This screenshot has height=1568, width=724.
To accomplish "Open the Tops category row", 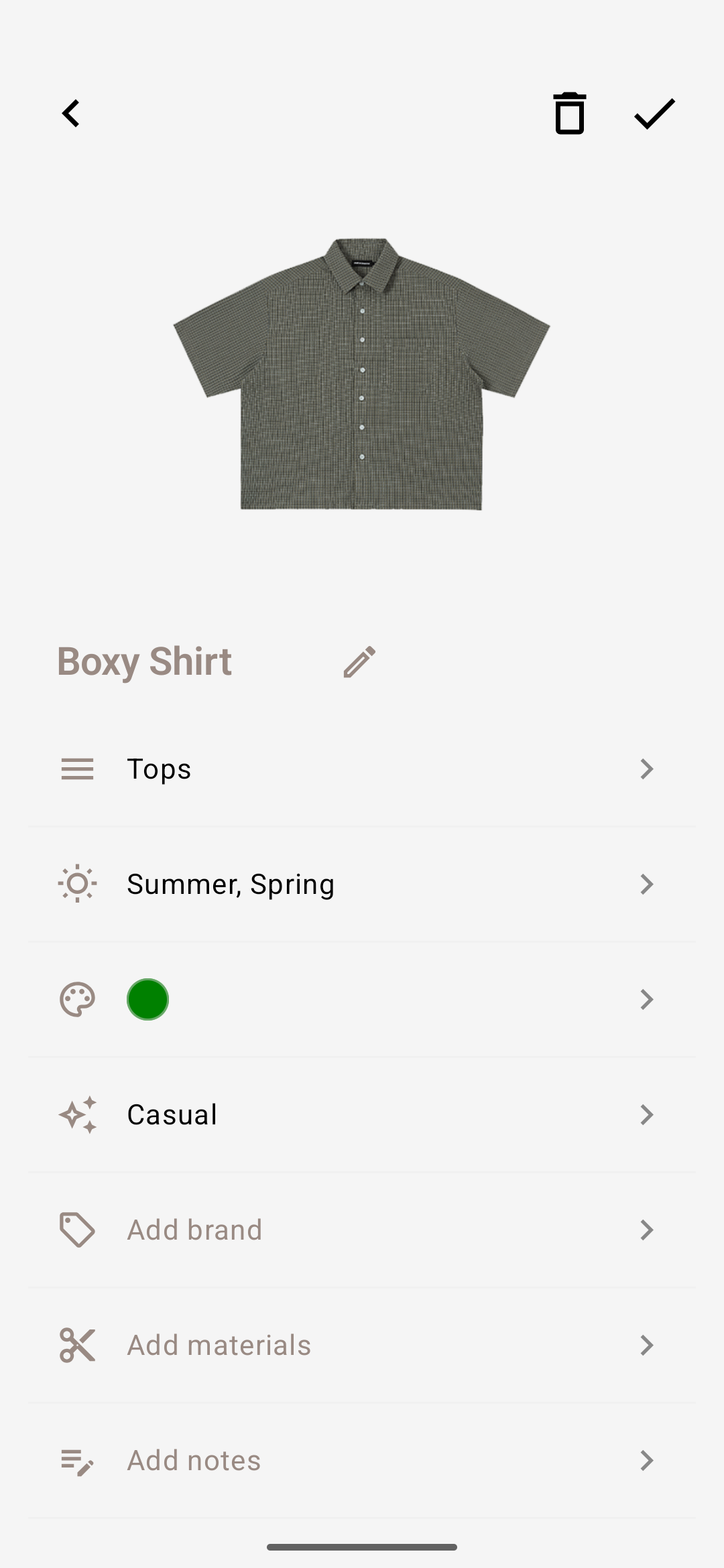I will pyautogui.click(x=362, y=769).
